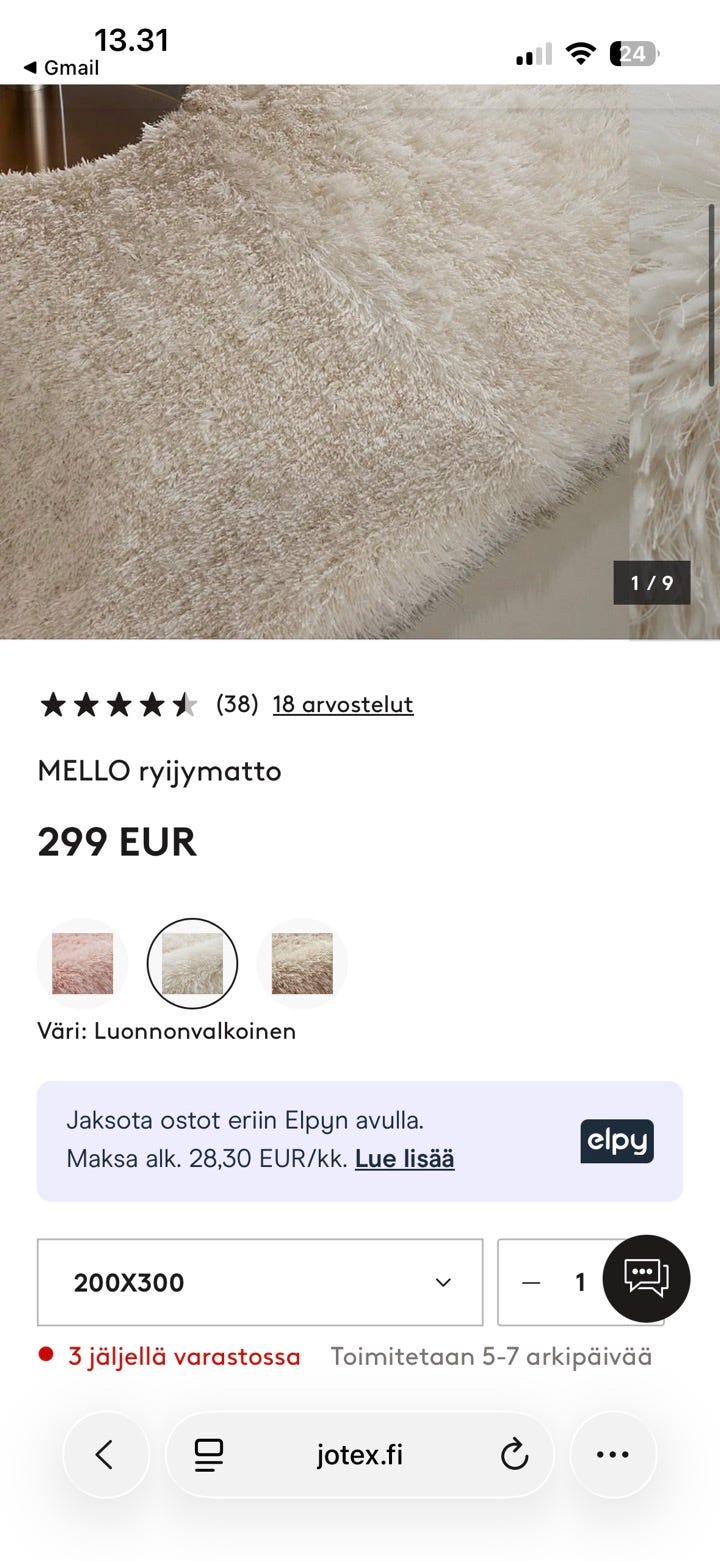Select the pink rug color swatch
This screenshot has width=720, height=1561.
(x=82, y=963)
